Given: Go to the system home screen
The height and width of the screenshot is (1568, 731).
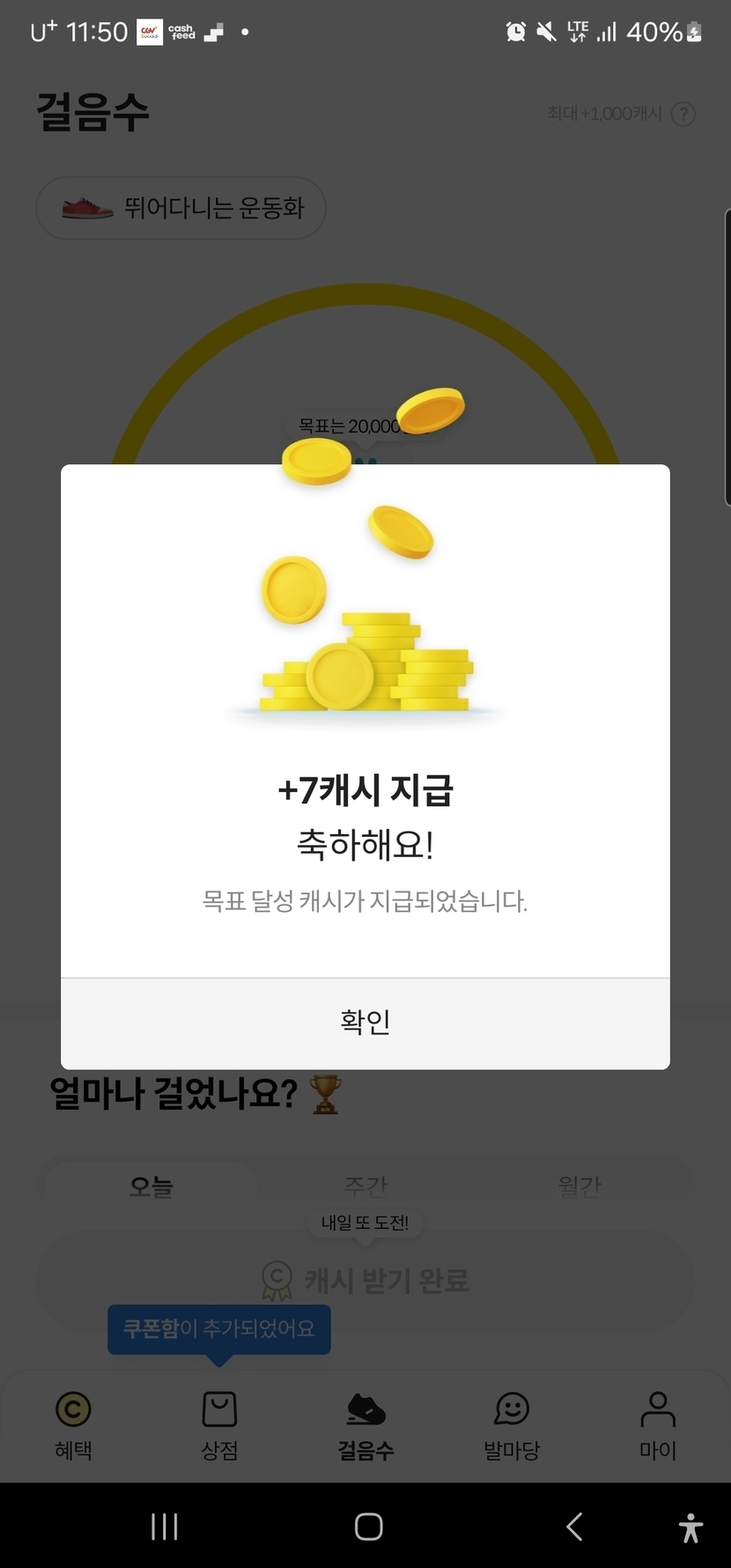Looking at the screenshot, I should click(368, 1526).
